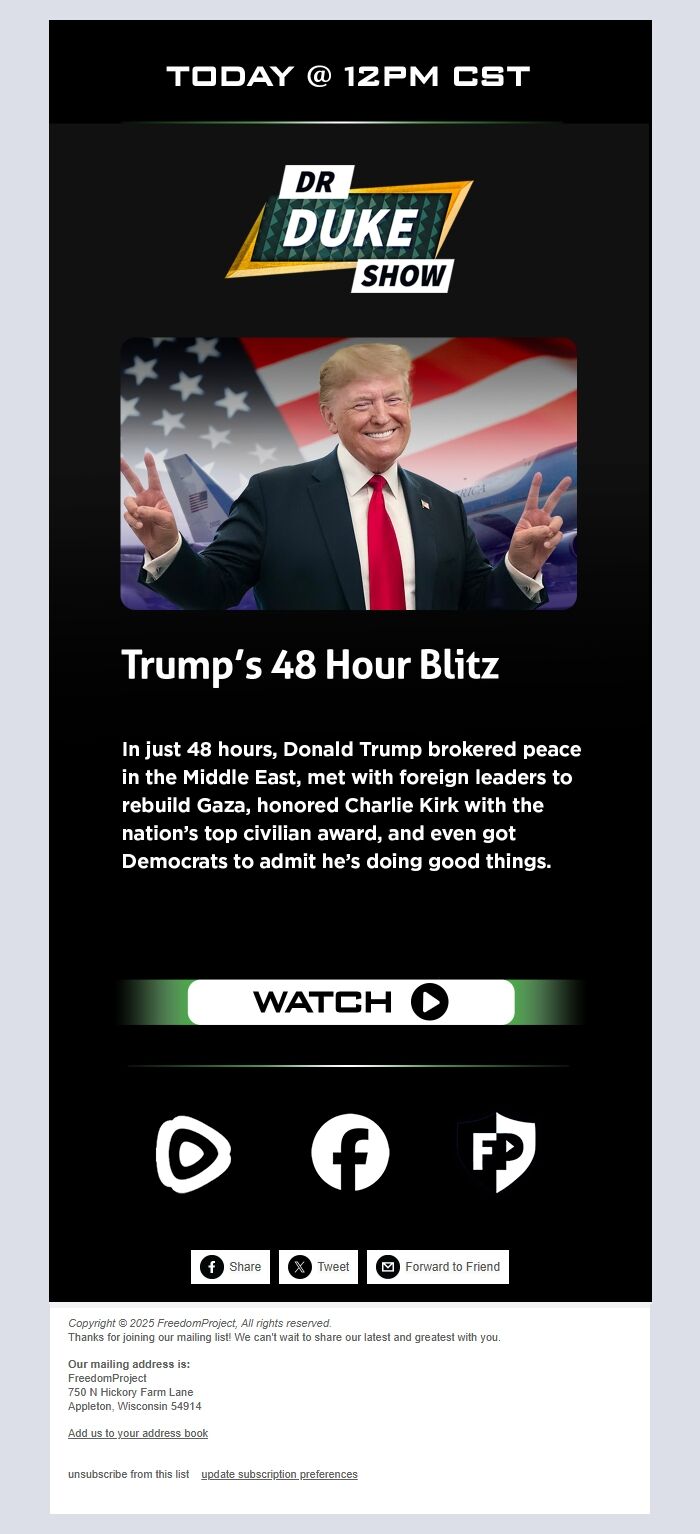Tweet this email on X

(x=319, y=1266)
